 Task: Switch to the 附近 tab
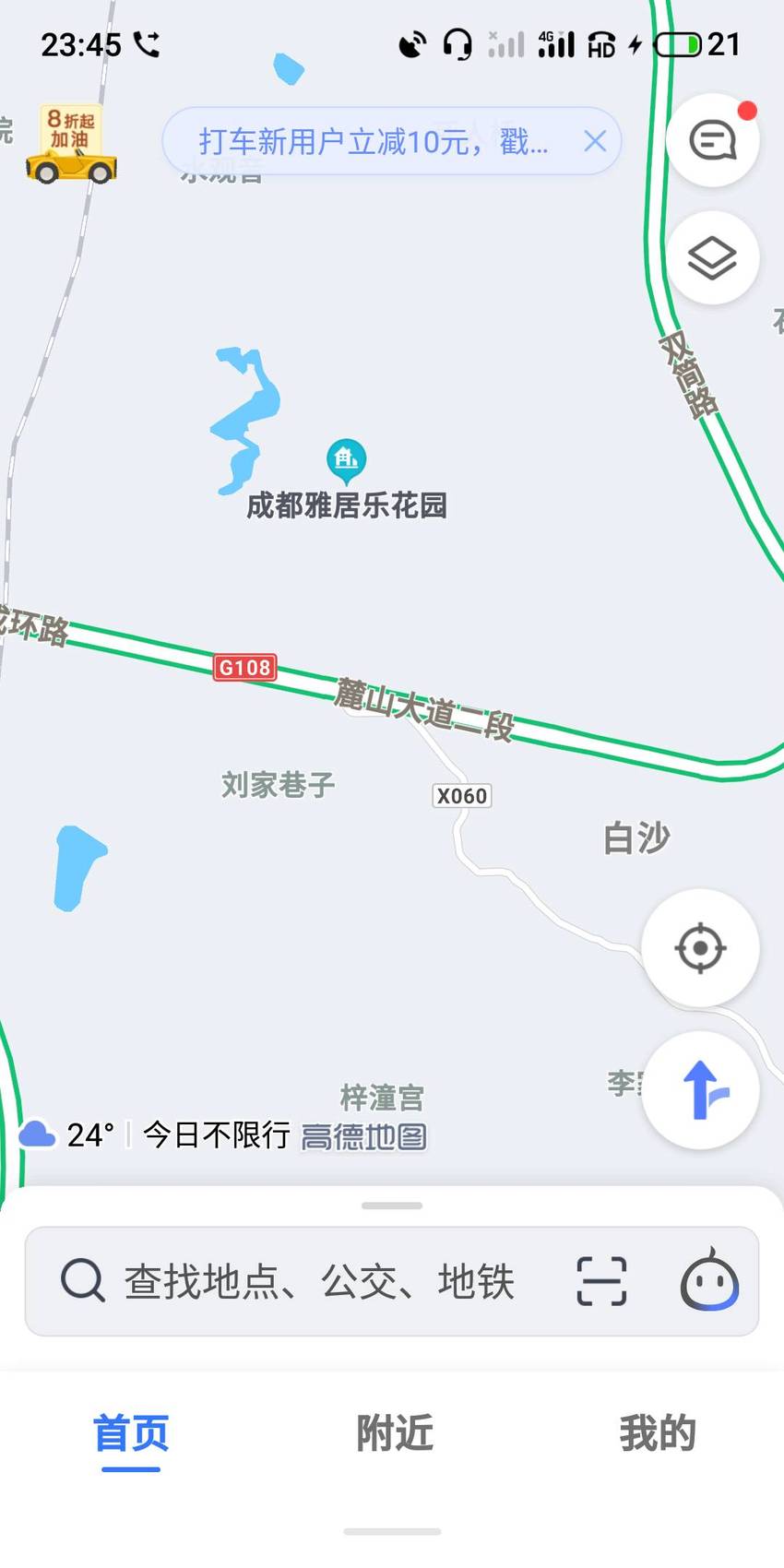coord(395,1433)
